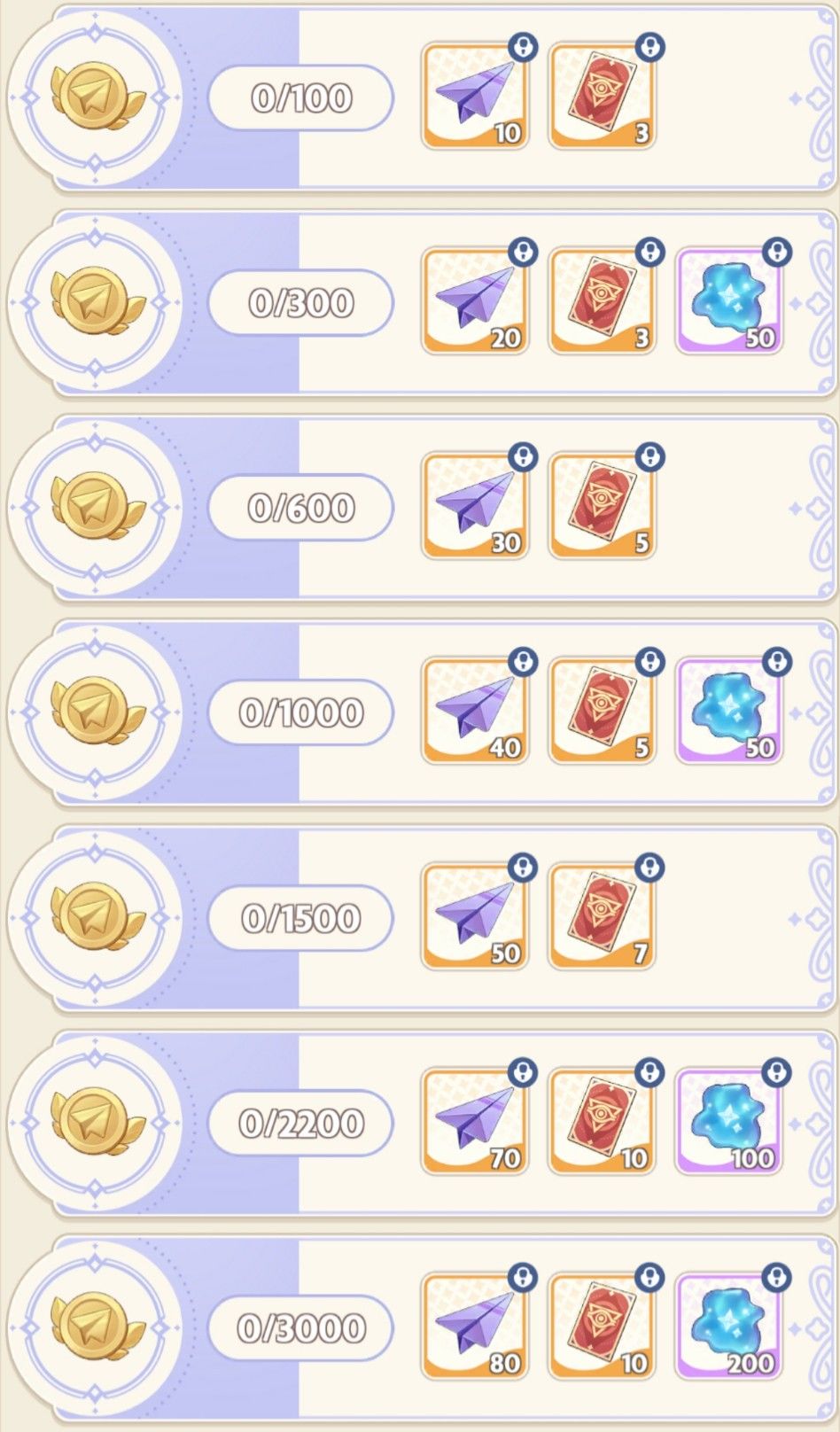The height and width of the screenshot is (1432, 840).
Task: Tap the 40 paper planes reward for 0/1000
Action: [x=475, y=711]
